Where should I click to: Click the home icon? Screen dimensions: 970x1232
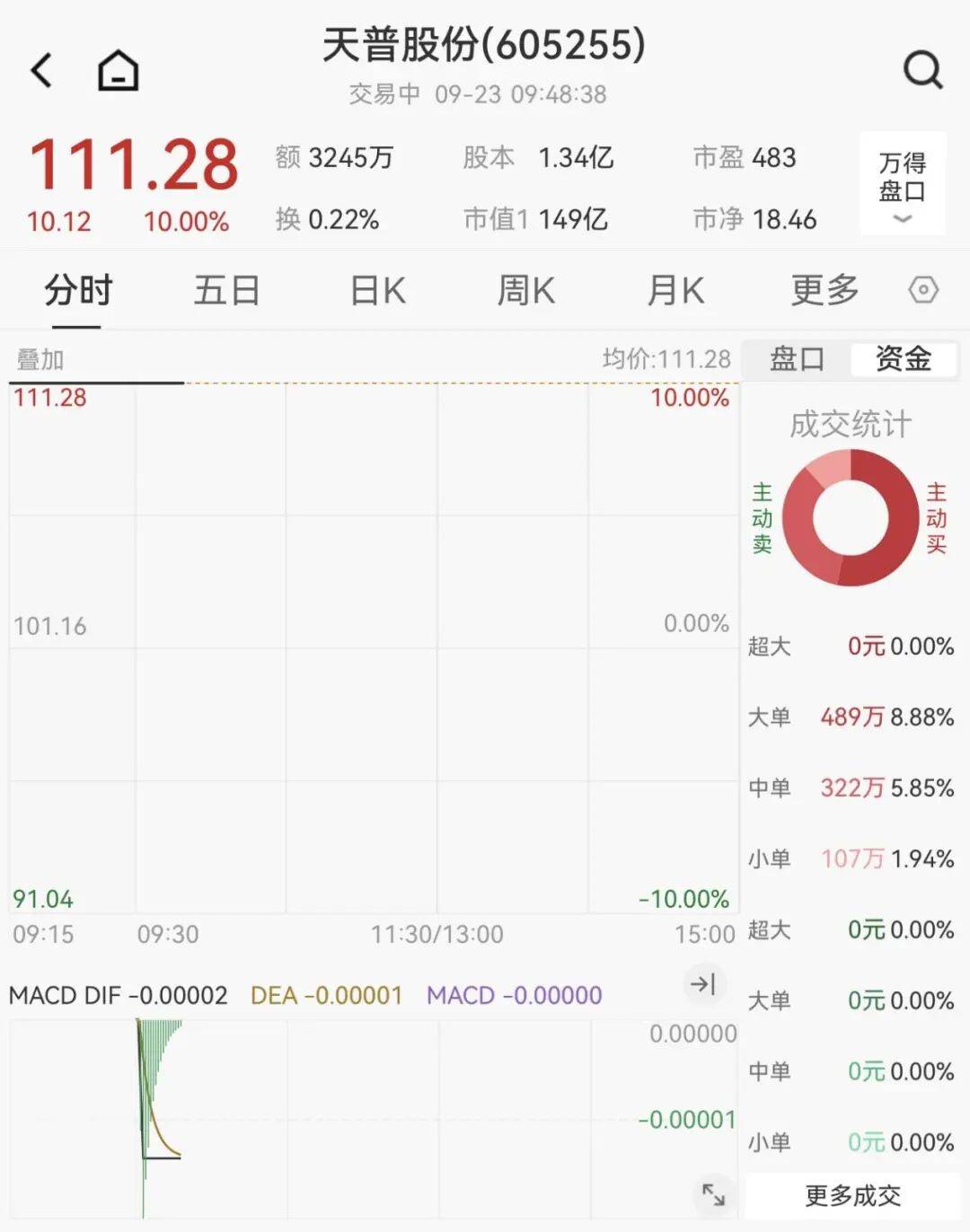(117, 70)
